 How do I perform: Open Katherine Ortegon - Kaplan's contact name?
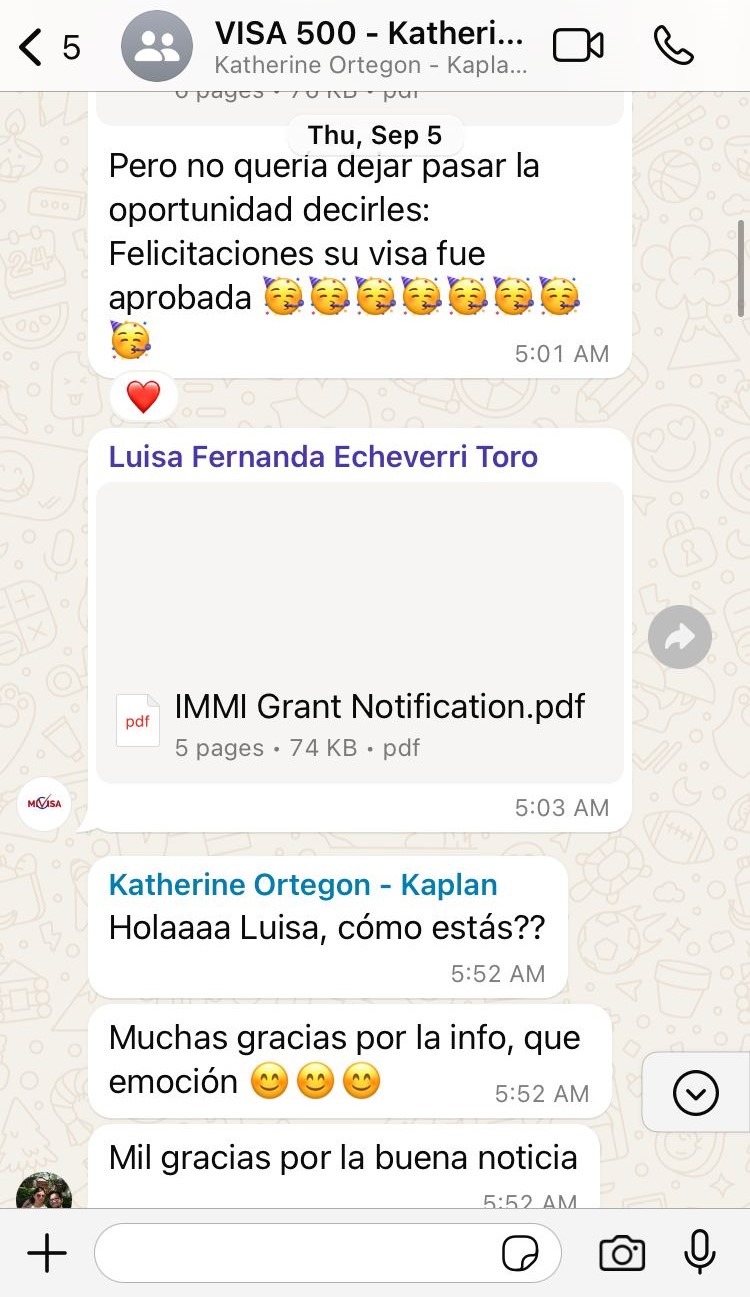pyautogui.click(x=302, y=885)
